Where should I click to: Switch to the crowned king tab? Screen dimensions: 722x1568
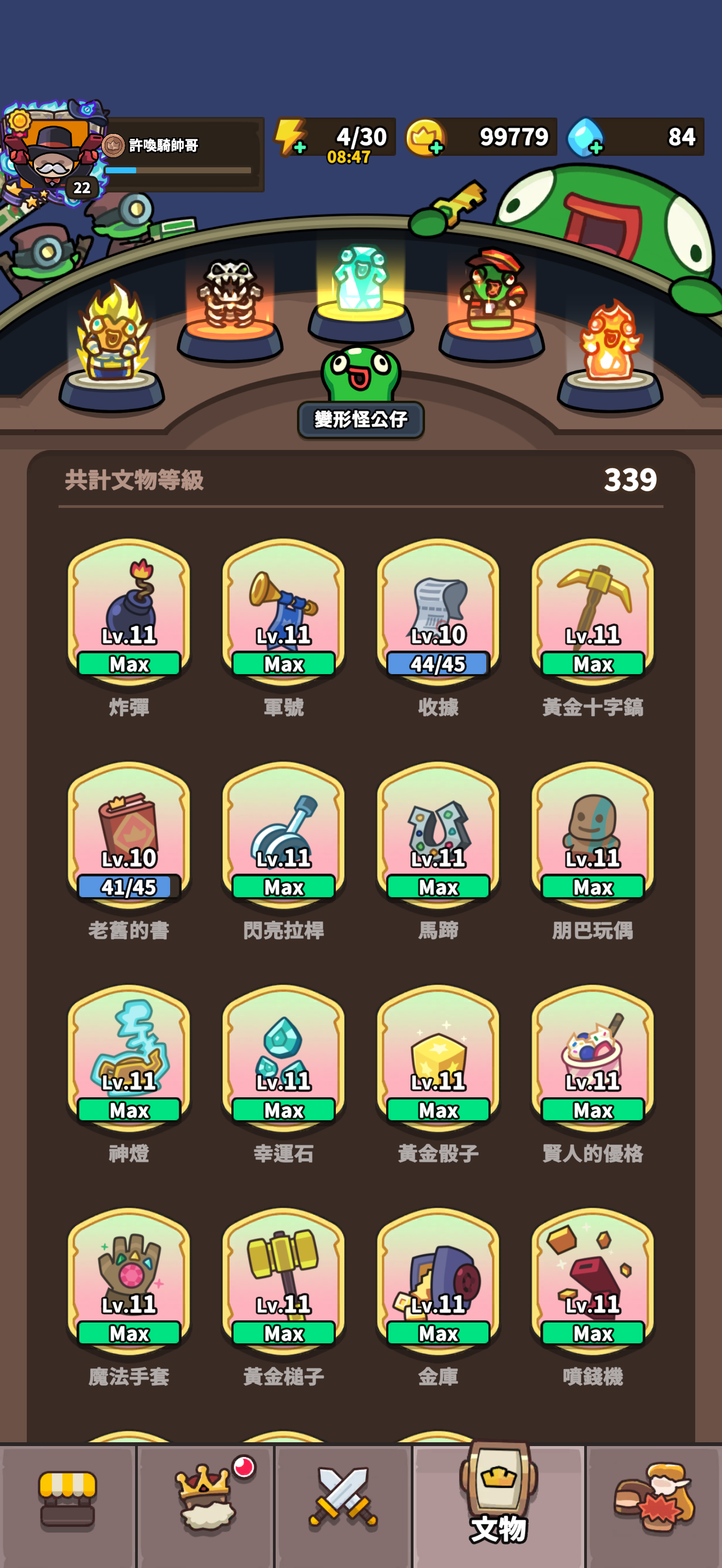coord(205,1502)
